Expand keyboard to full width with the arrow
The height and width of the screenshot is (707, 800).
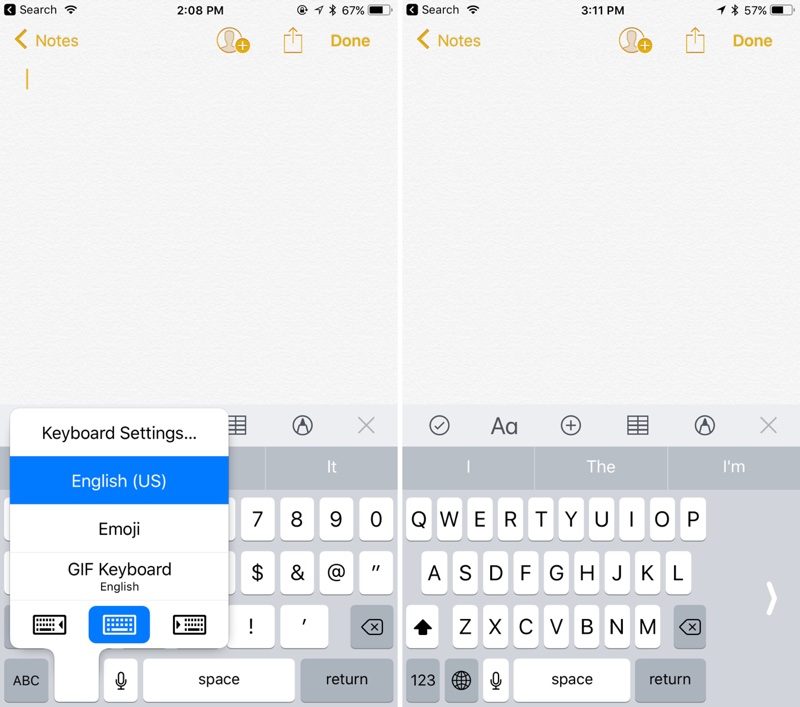pyautogui.click(x=771, y=597)
